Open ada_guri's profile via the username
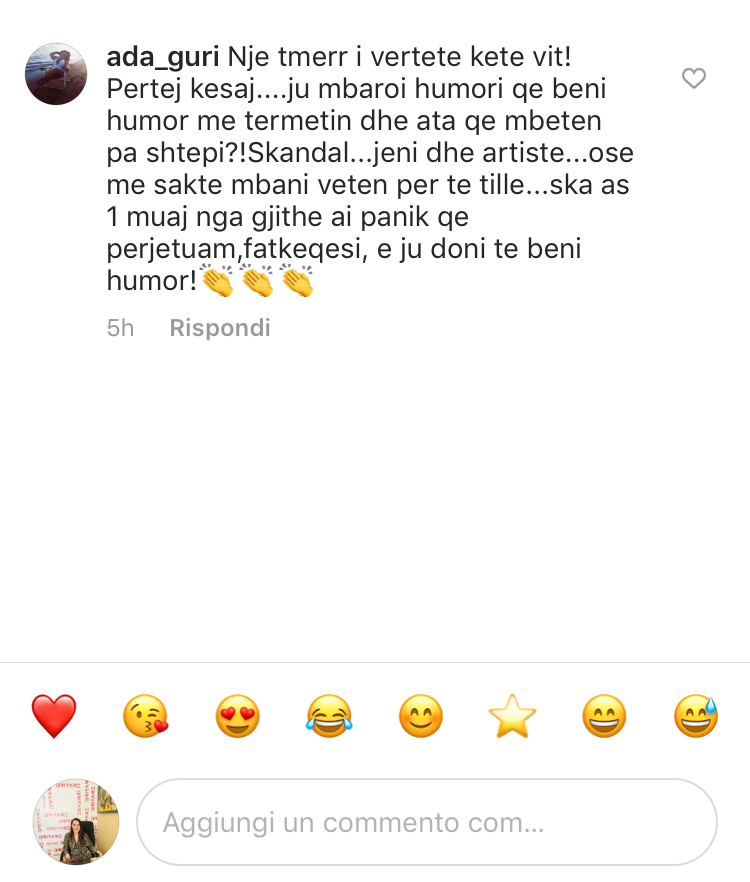Screen dimensions: 750x882 coord(162,56)
